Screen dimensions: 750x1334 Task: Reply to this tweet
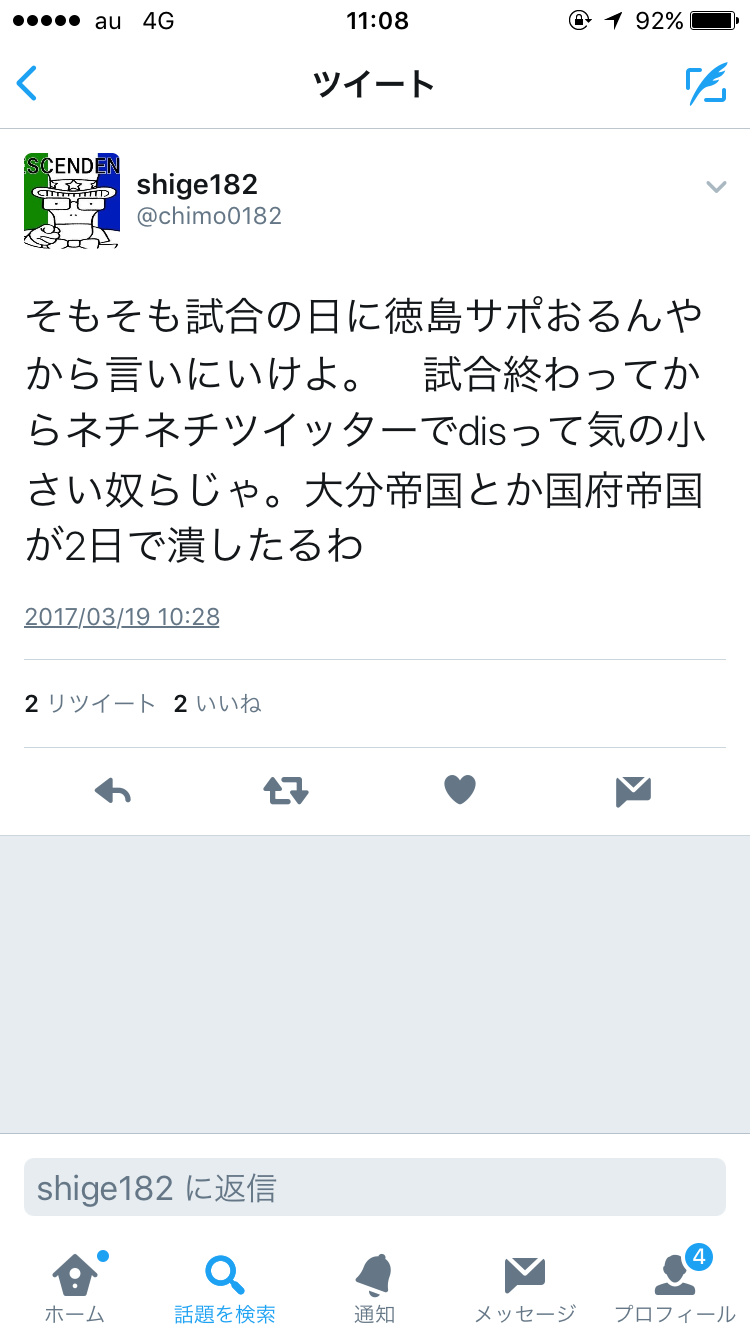click(113, 791)
